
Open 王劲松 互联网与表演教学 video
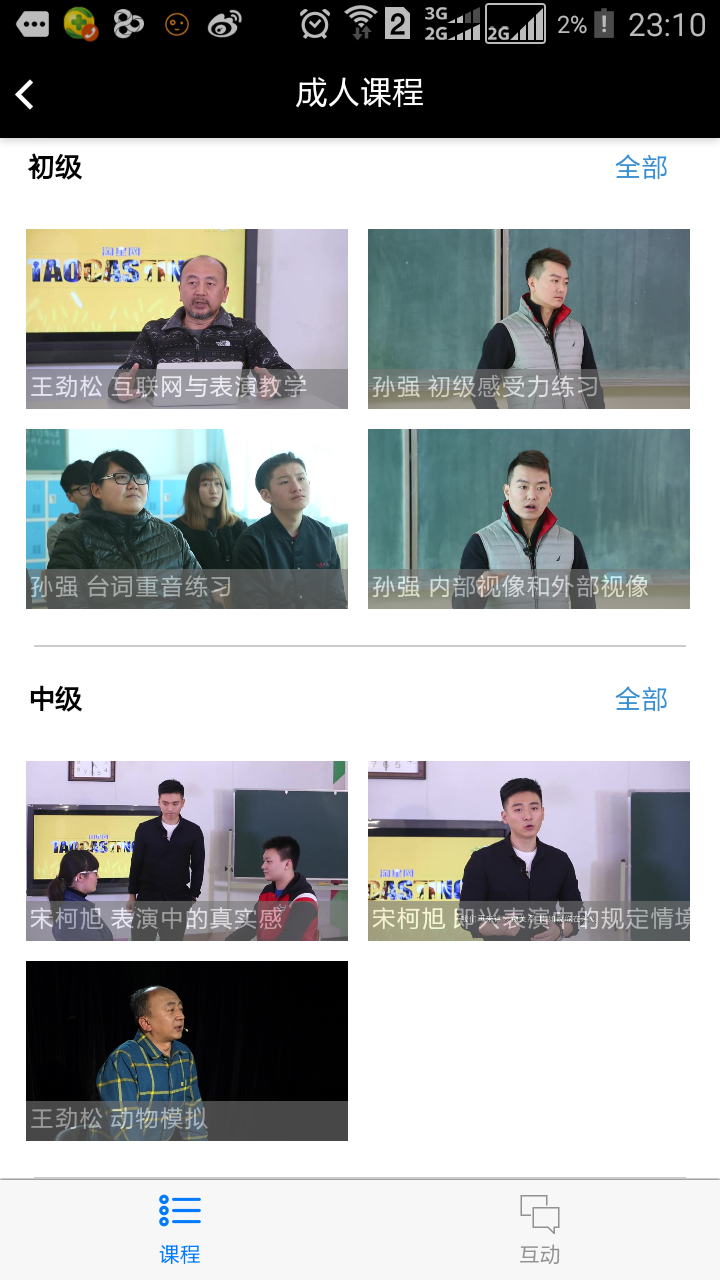pos(187,319)
